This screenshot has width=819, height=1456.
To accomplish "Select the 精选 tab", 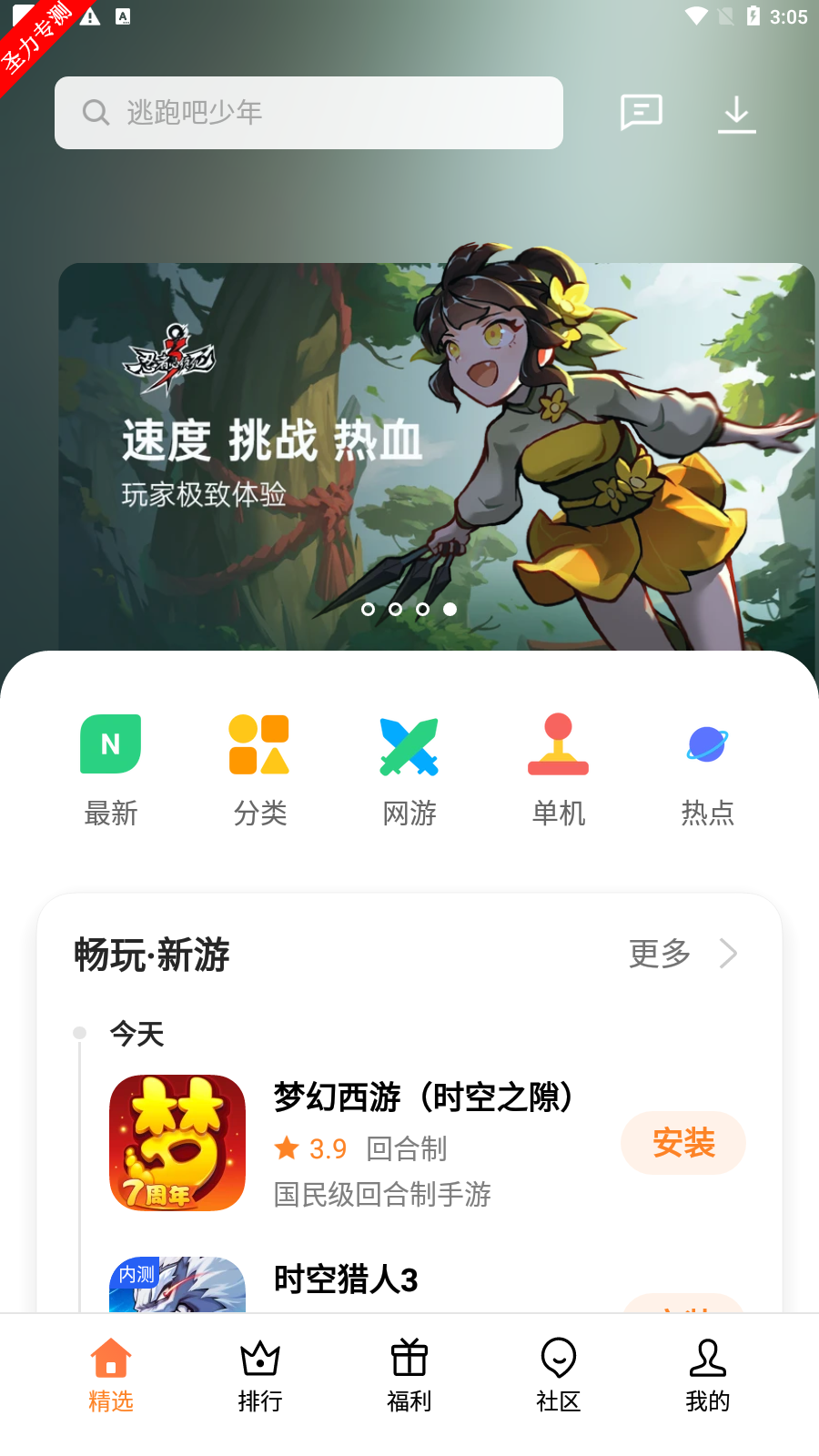I will (x=111, y=1376).
